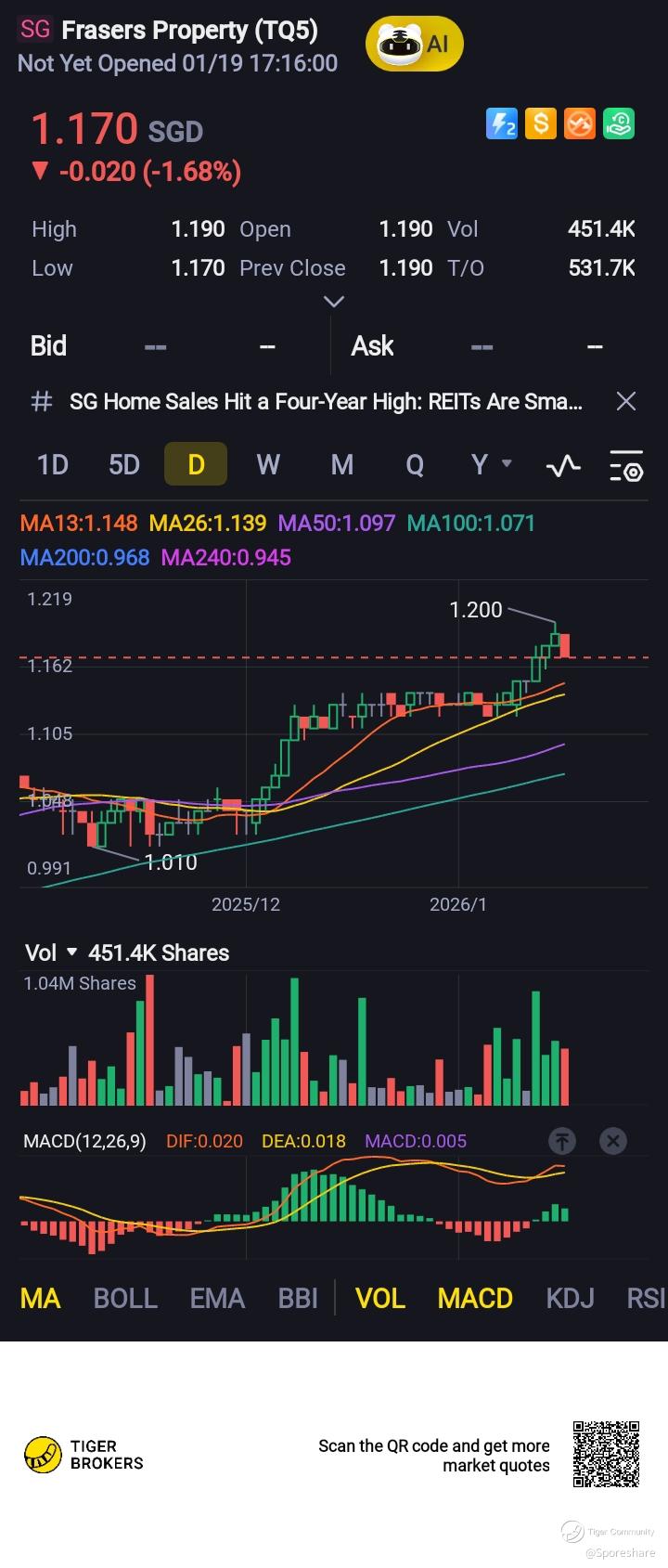
Task: Switch chart to 5D period
Action: [124, 464]
